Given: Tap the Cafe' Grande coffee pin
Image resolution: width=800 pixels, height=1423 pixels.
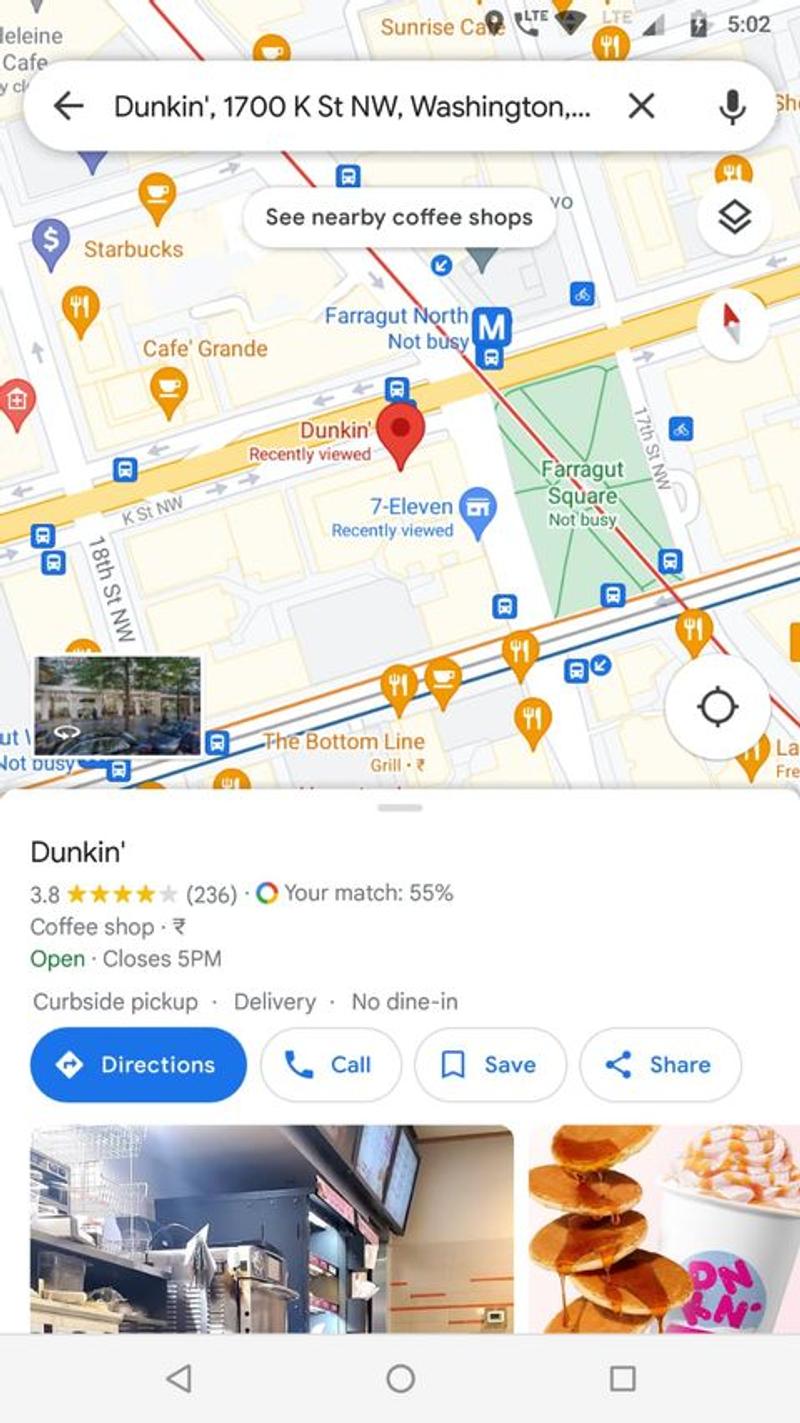Looking at the screenshot, I should [x=169, y=388].
